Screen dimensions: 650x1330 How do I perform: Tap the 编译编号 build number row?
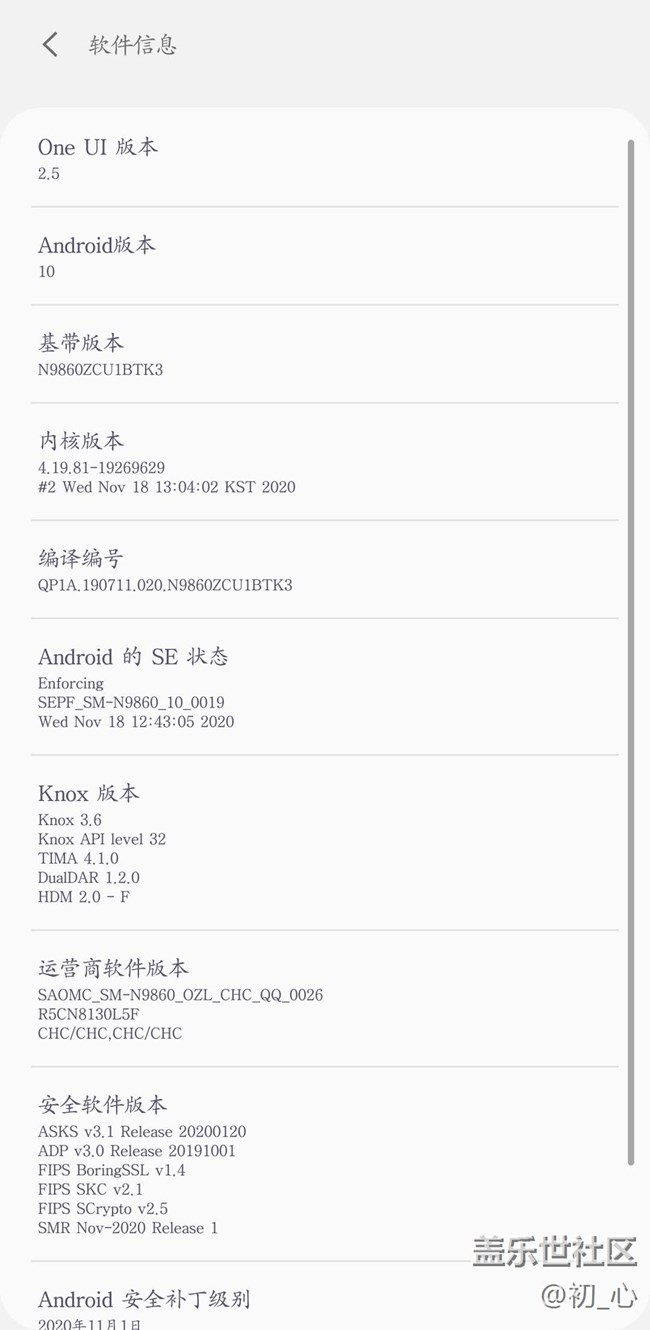coord(325,570)
